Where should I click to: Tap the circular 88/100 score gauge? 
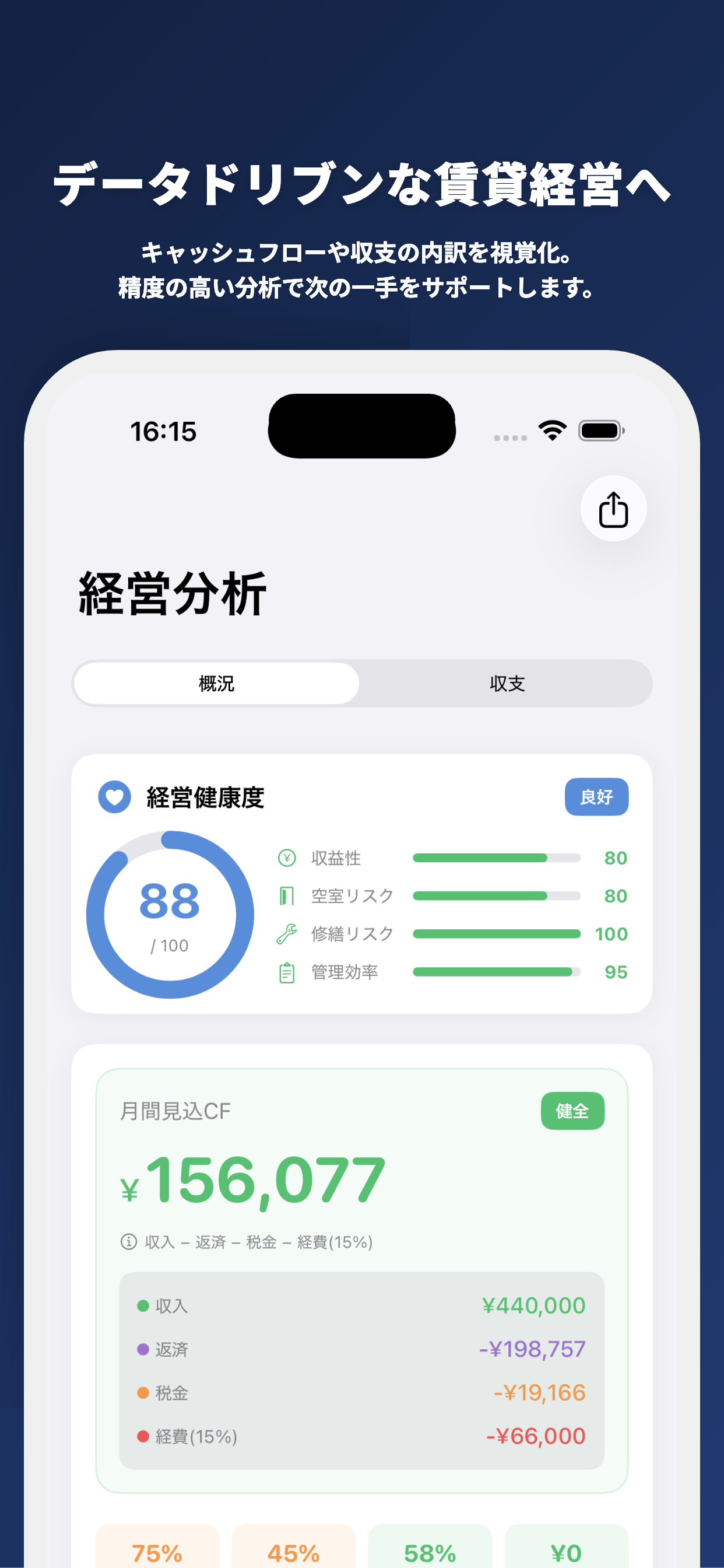click(x=170, y=916)
